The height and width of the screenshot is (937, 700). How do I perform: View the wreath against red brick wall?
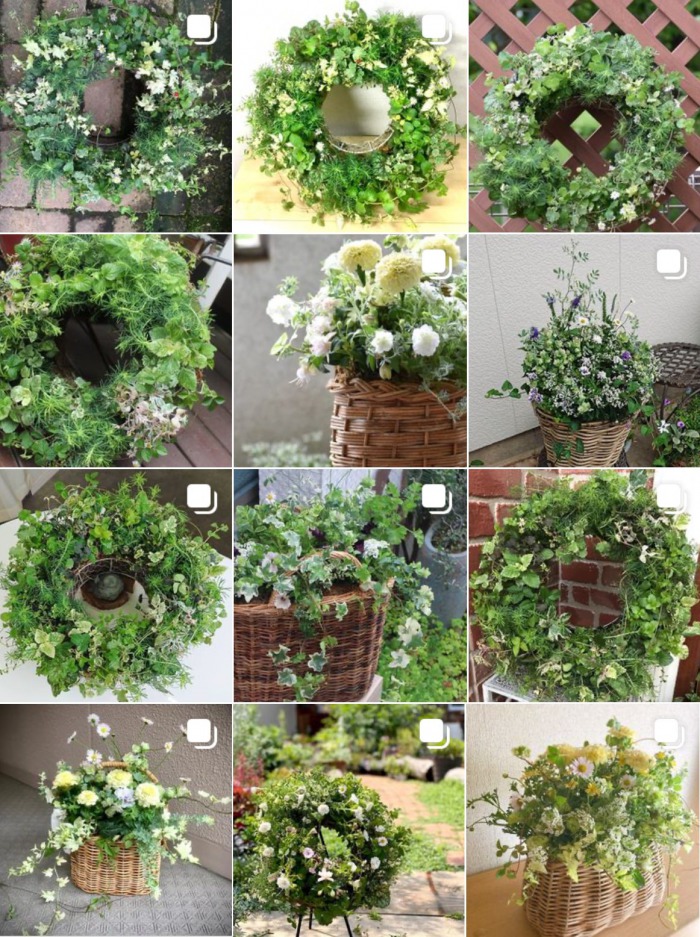(585, 585)
